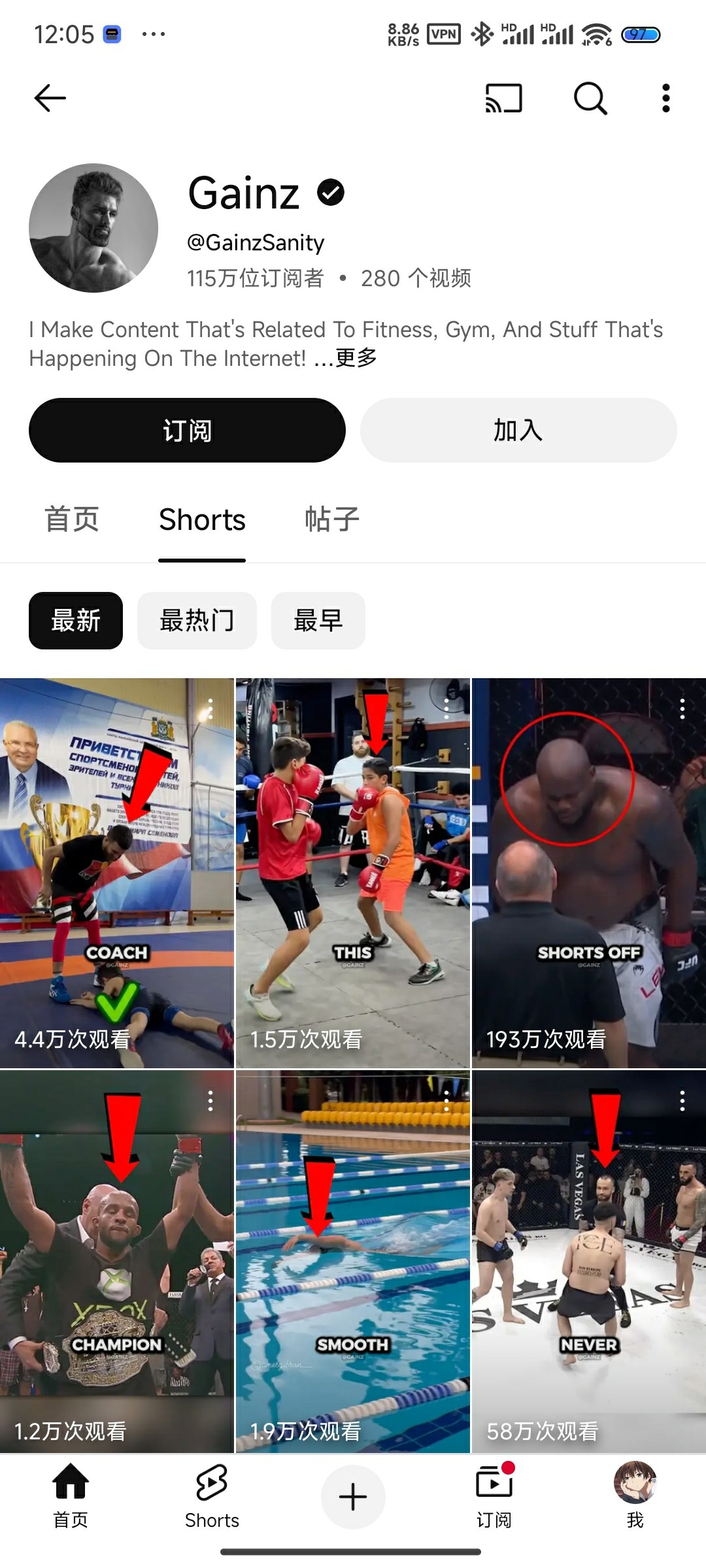The width and height of the screenshot is (706, 1568).
Task: Open the cast to device icon
Action: click(503, 99)
